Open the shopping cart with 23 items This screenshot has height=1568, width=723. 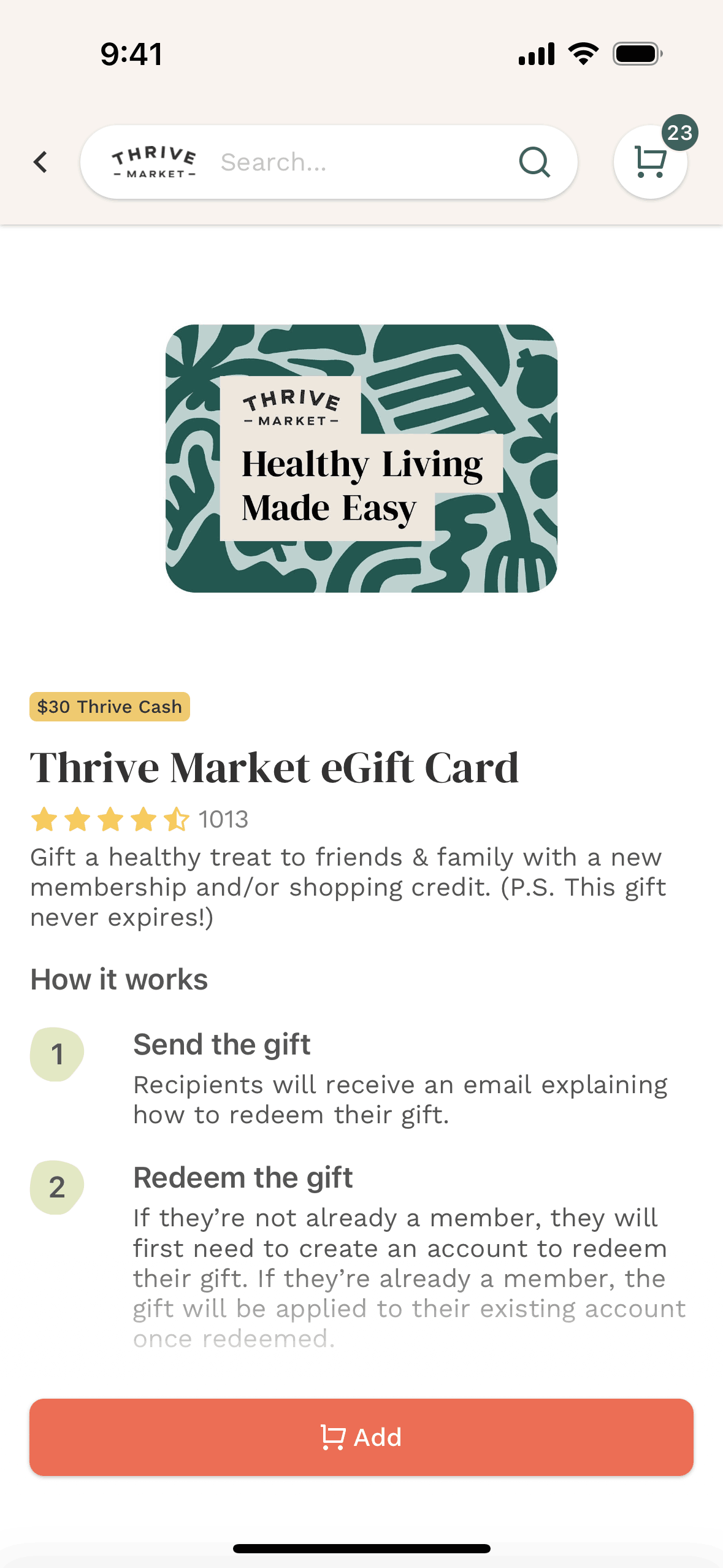click(x=650, y=162)
